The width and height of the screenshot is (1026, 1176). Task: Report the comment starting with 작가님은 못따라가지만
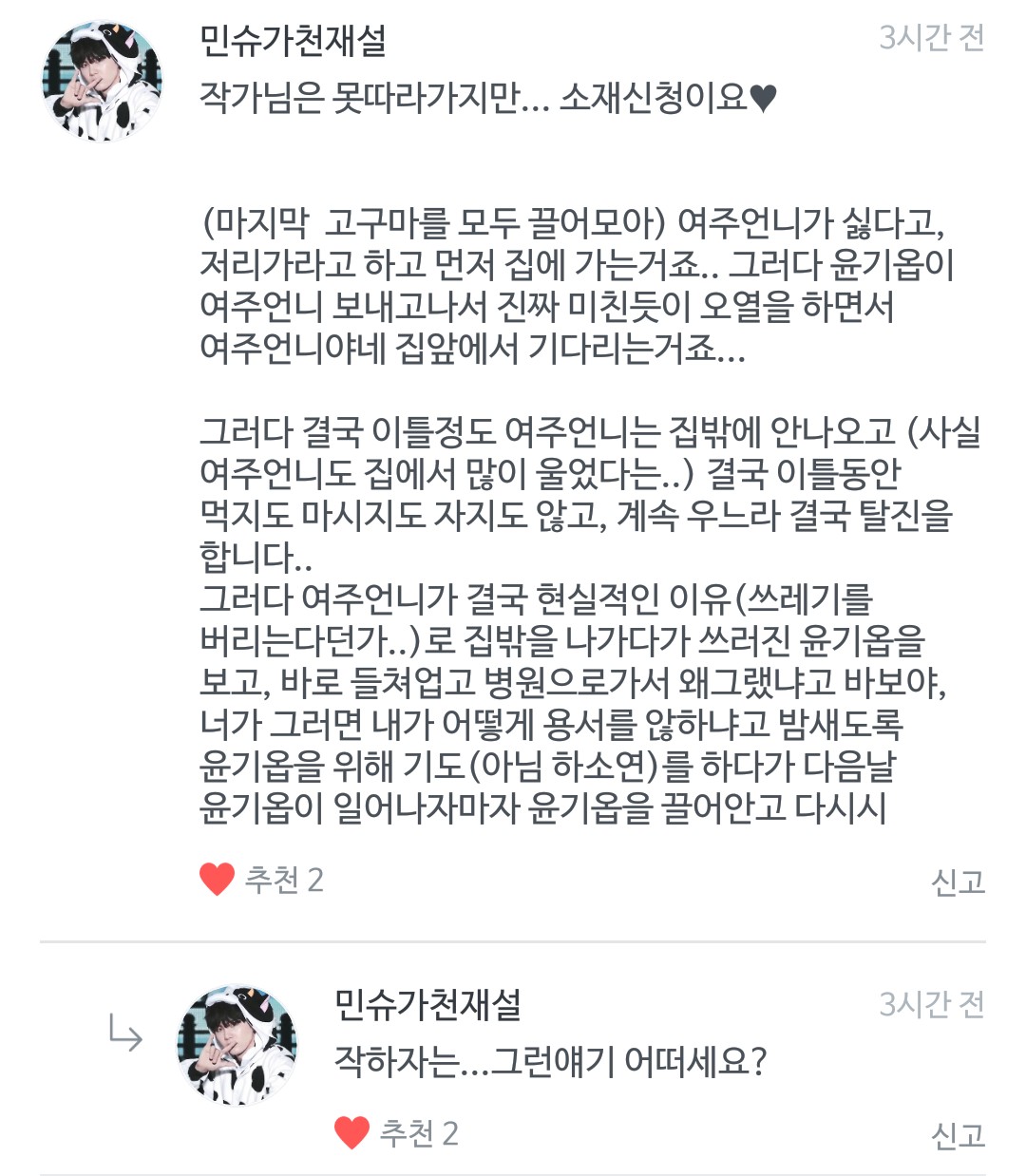pyautogui.click(x=958, y=882)
